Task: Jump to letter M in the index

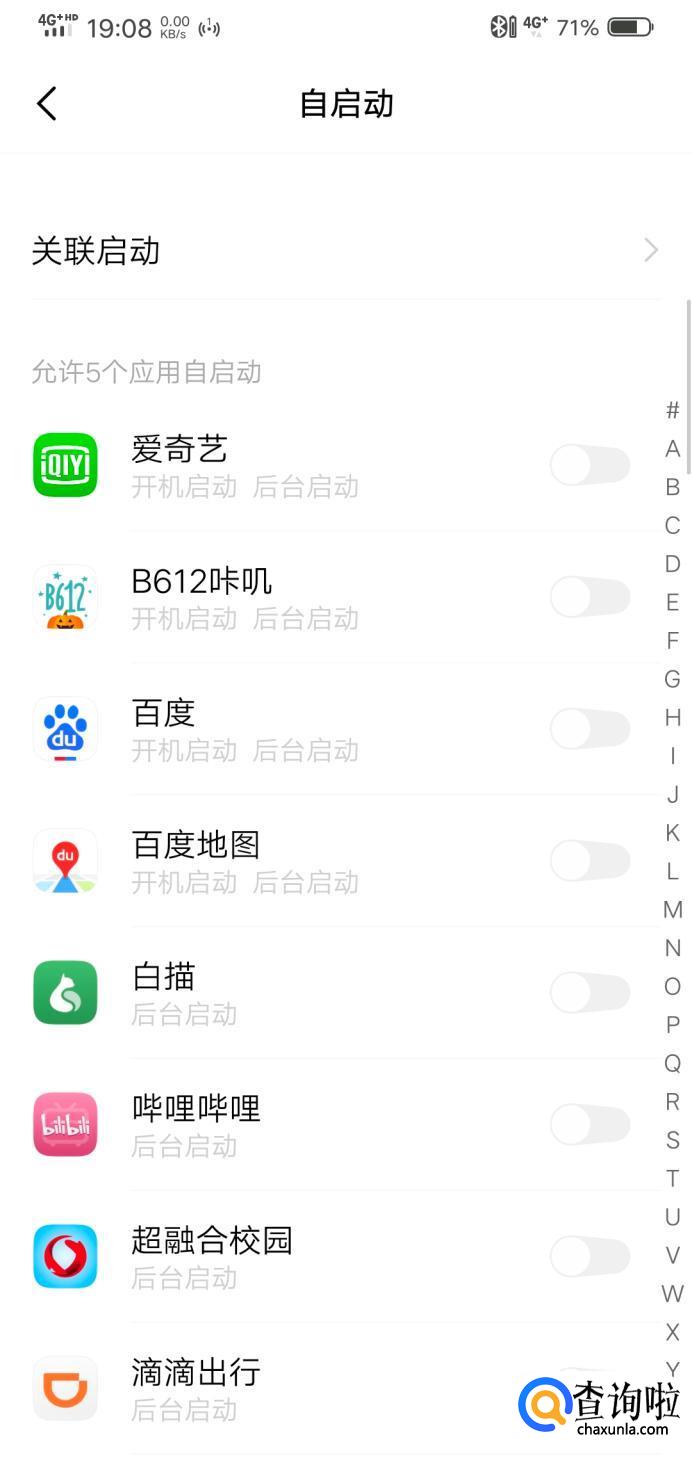Action: [x=673, y=910]
